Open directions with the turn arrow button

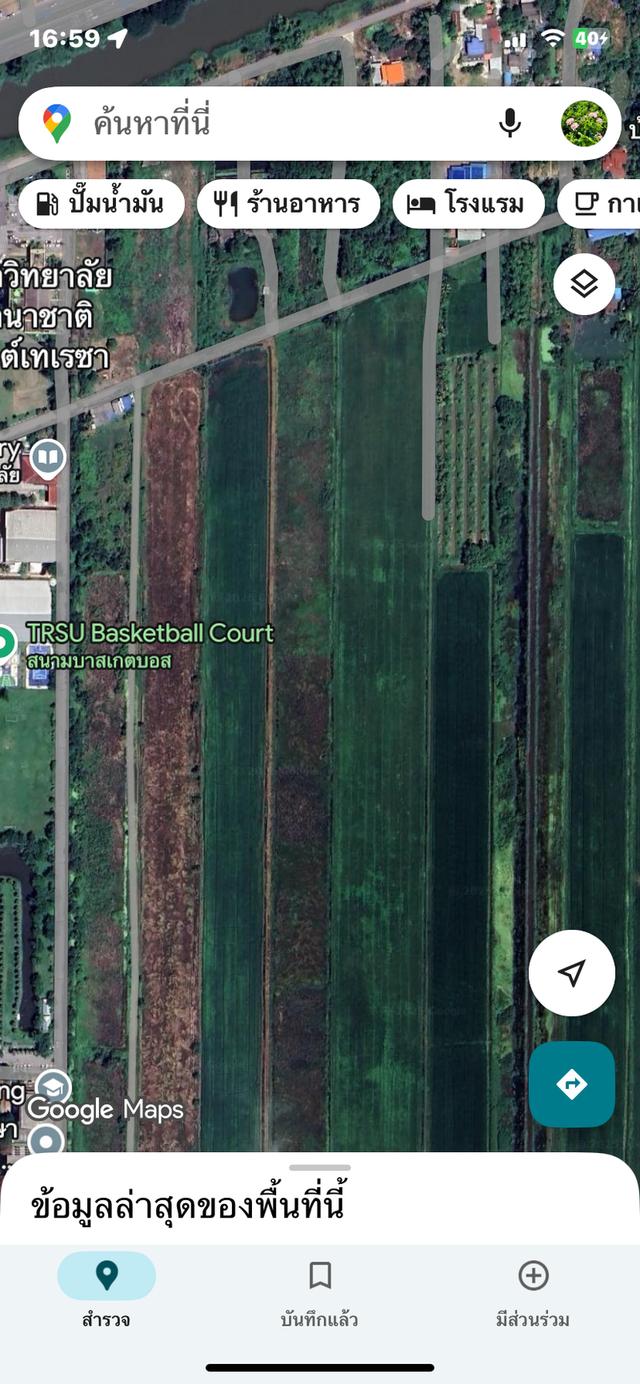(572, 1084)
